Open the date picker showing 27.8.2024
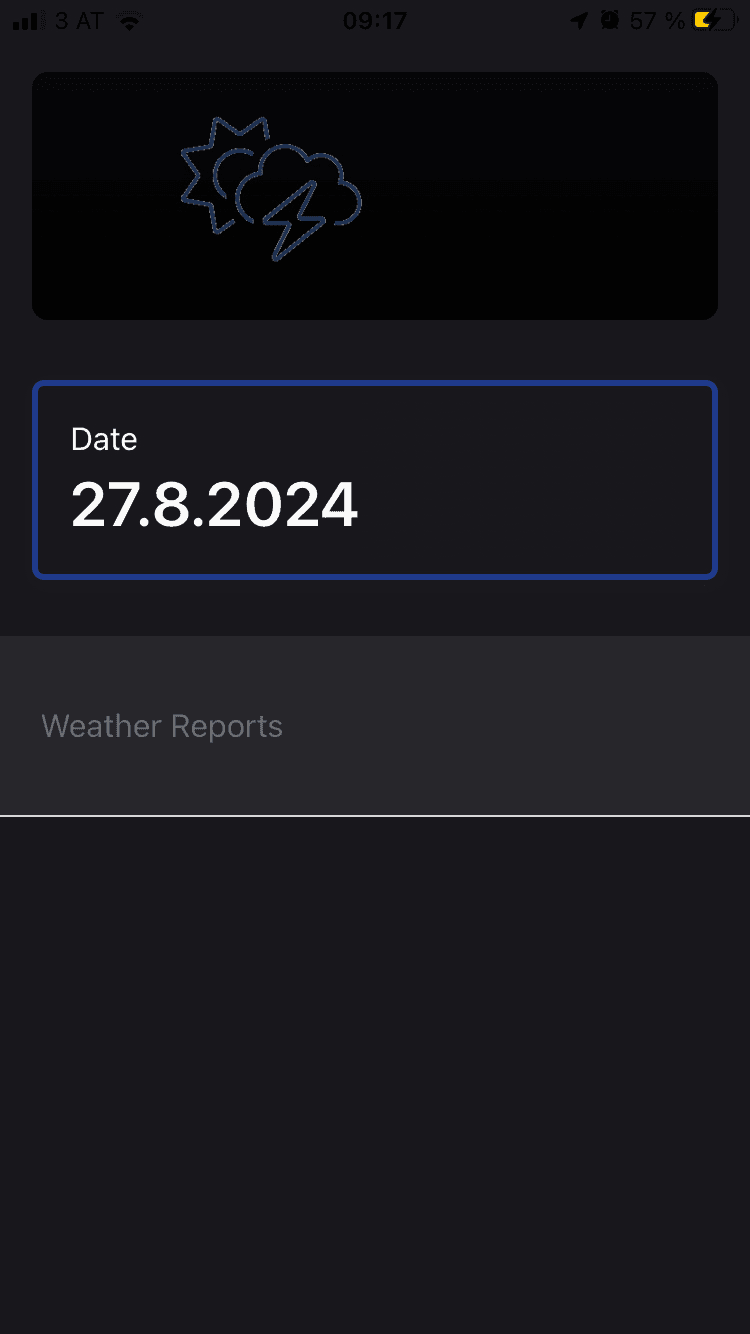This screenshot has height=1334, width=750. click(374, 480)
